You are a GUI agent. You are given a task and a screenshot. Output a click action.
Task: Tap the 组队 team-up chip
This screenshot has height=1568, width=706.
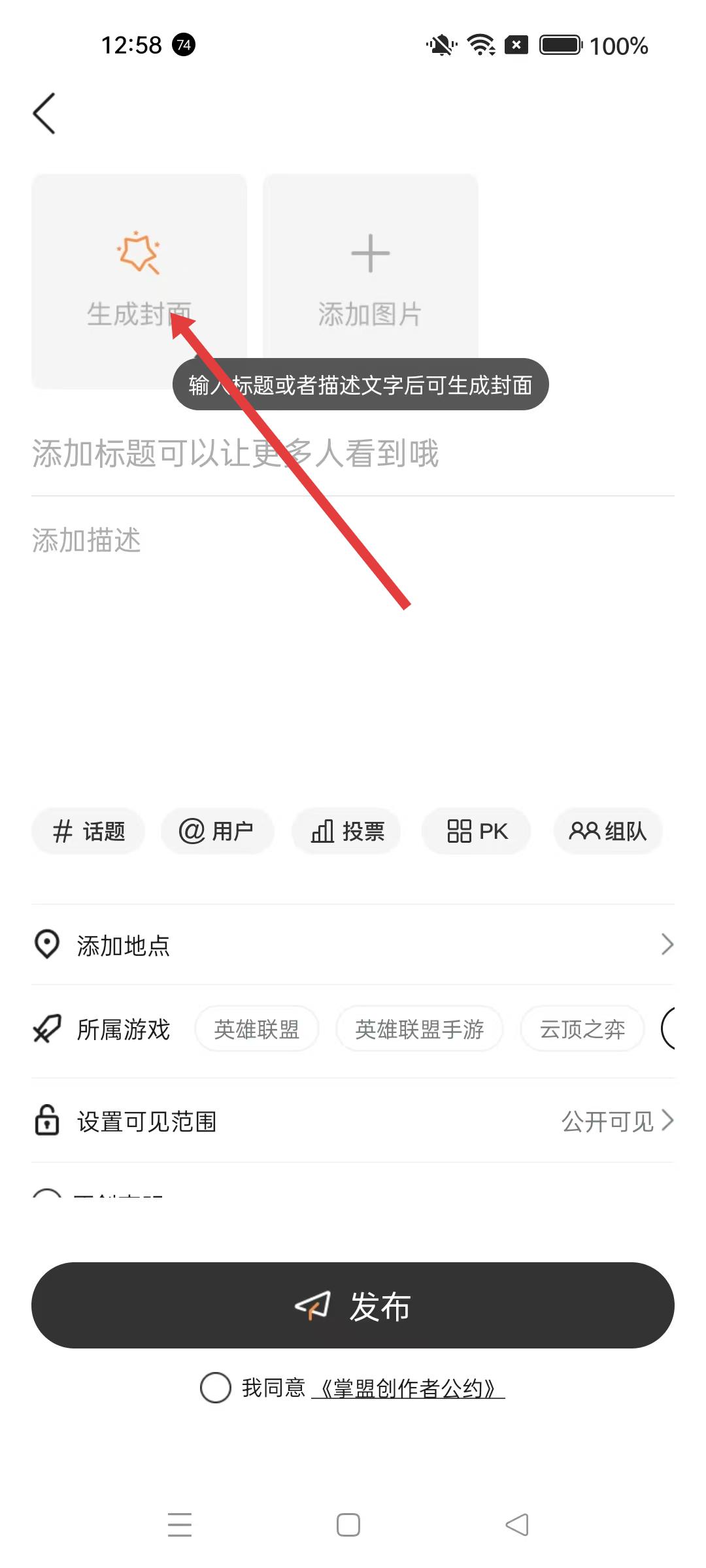(607, 831)
